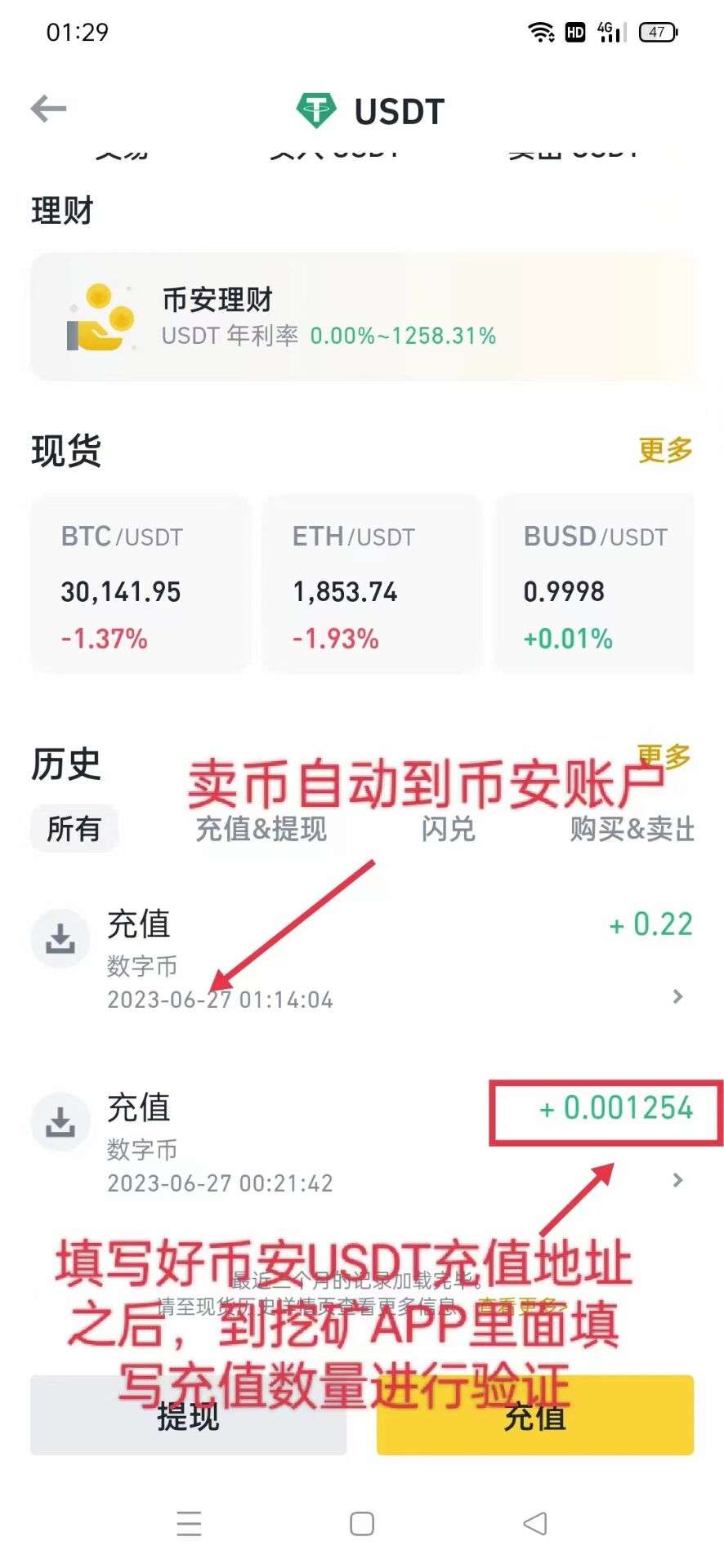Tap the yellow 充值 deposit button
Viewport: 724px width, 1568px height.
pos(534,1416)
